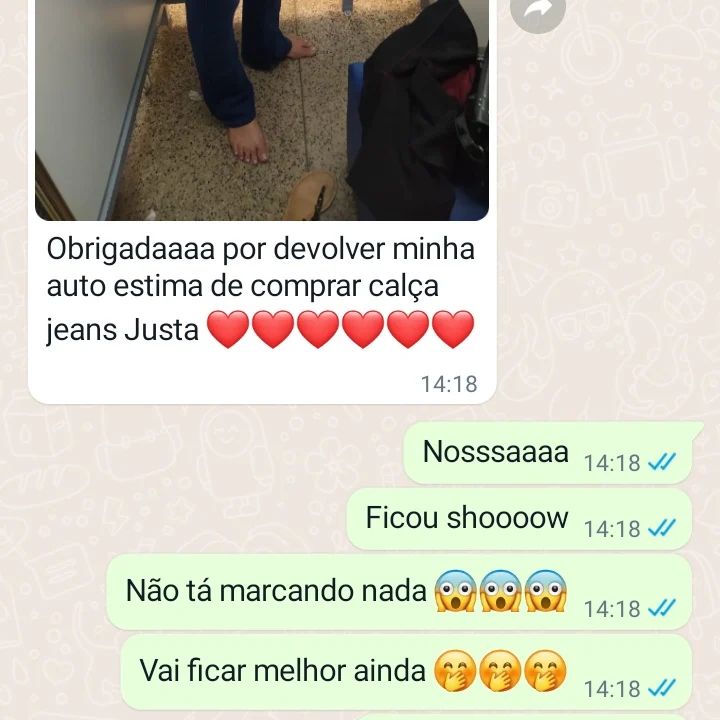The height and width of the screenshot is (720, 720).
Task: Forward the received photo message
Action: click(x=538, y=10)
